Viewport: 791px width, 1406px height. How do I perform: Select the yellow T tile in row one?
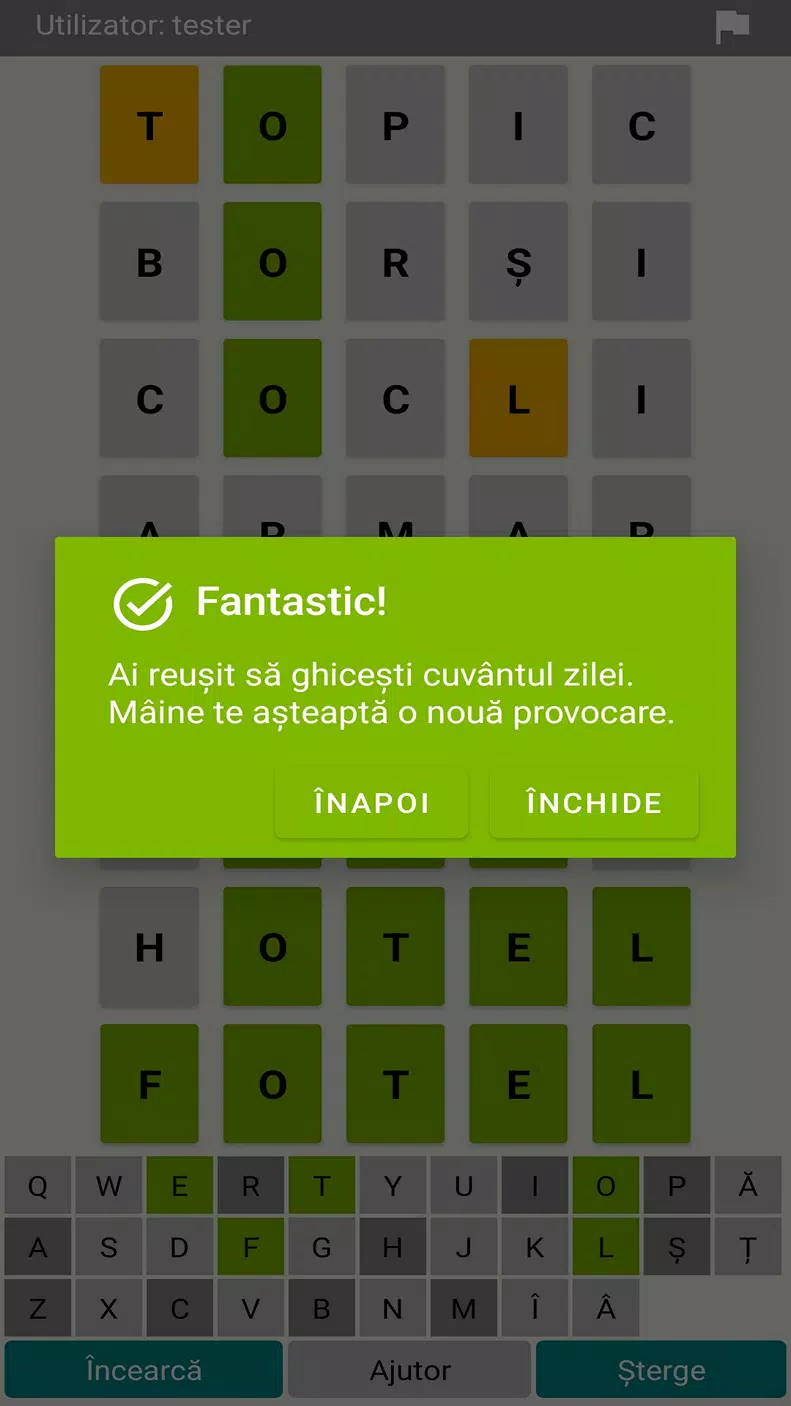149,124
